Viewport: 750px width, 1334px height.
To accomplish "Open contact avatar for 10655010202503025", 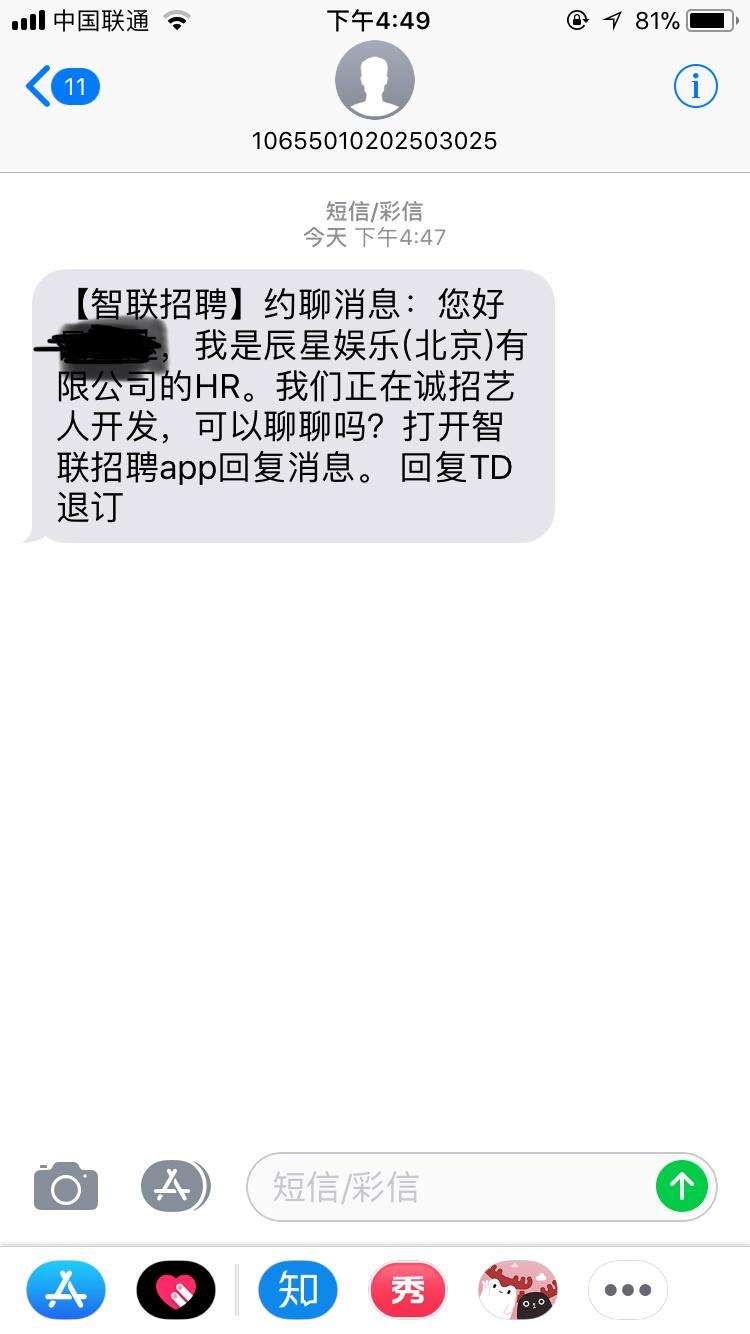I will 374,81.
